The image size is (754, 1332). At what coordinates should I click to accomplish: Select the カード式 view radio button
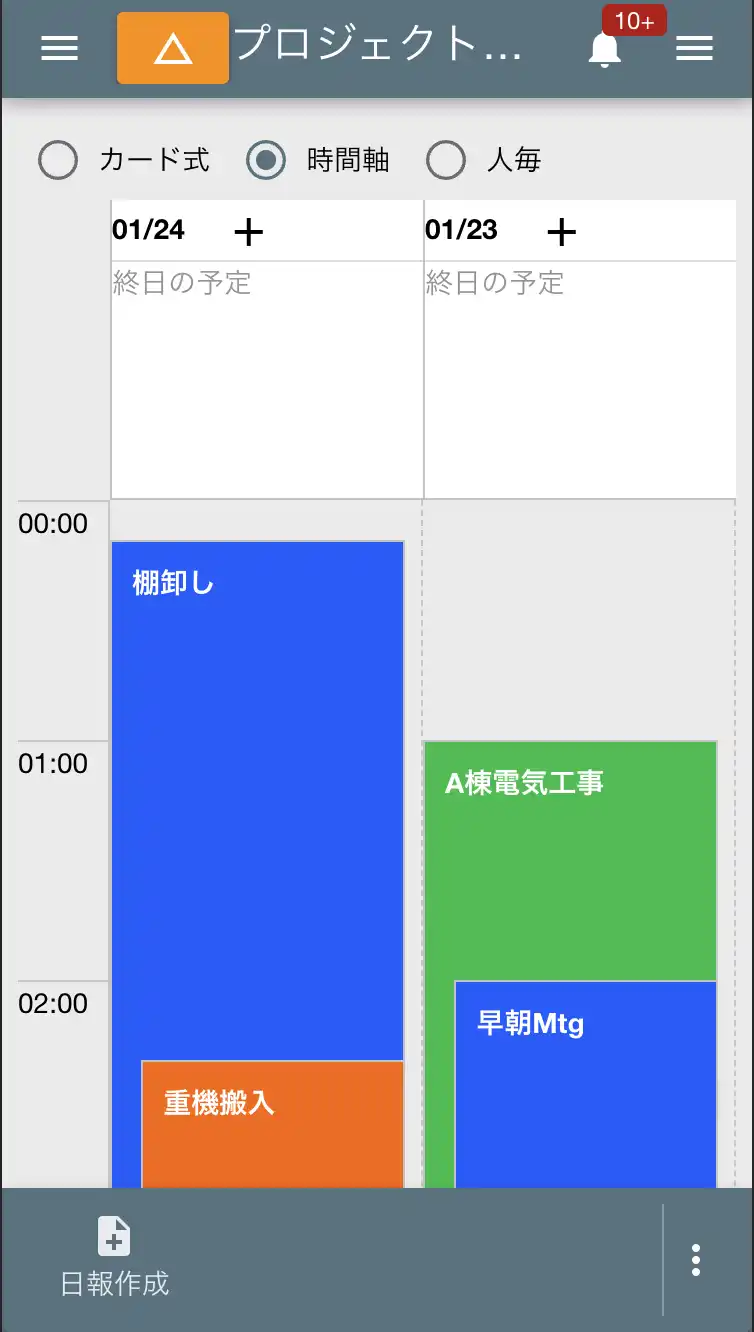click(x=57, y=159)
